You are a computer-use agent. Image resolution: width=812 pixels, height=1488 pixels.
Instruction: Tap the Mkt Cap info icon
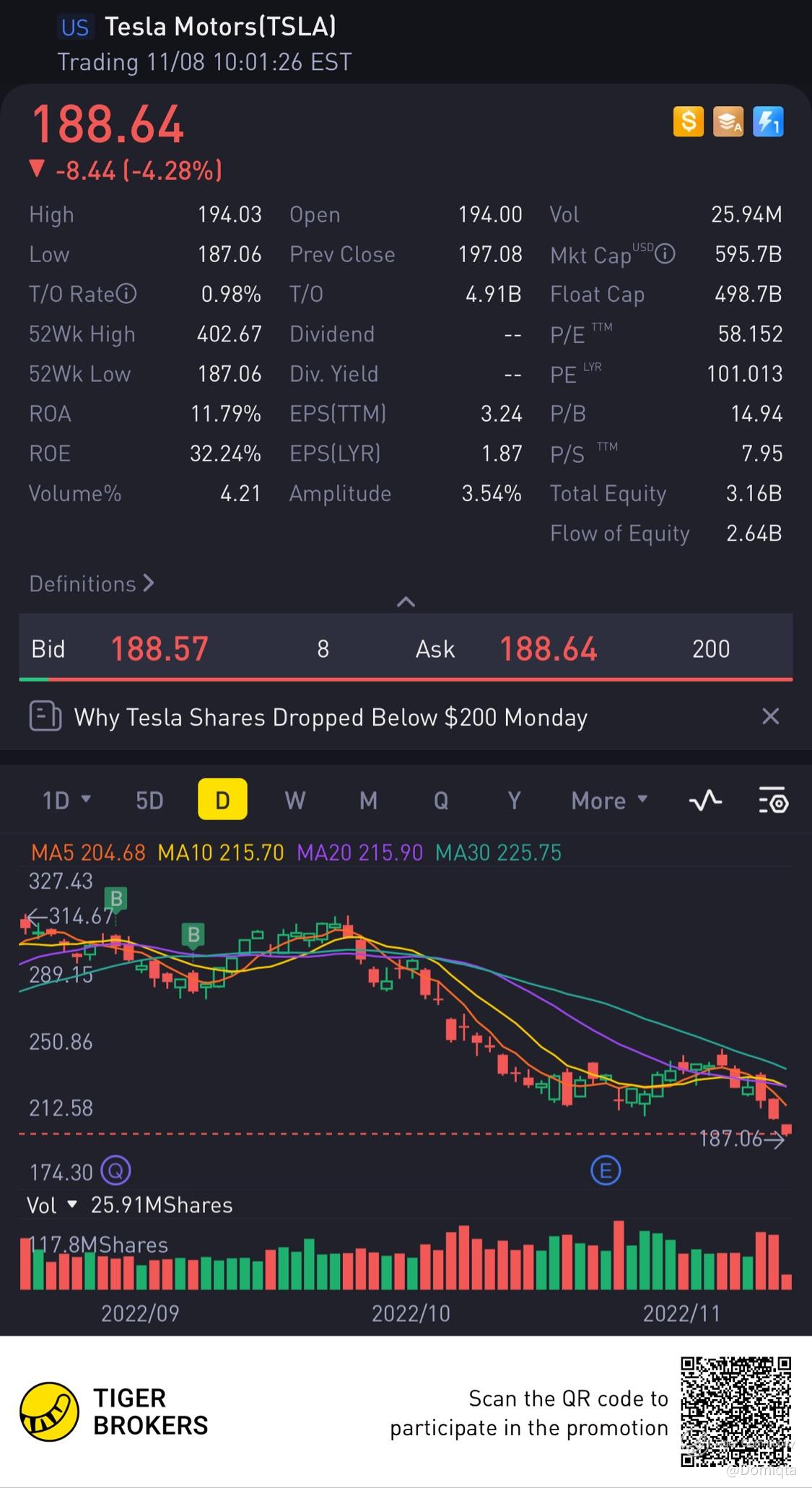[665, 253]
